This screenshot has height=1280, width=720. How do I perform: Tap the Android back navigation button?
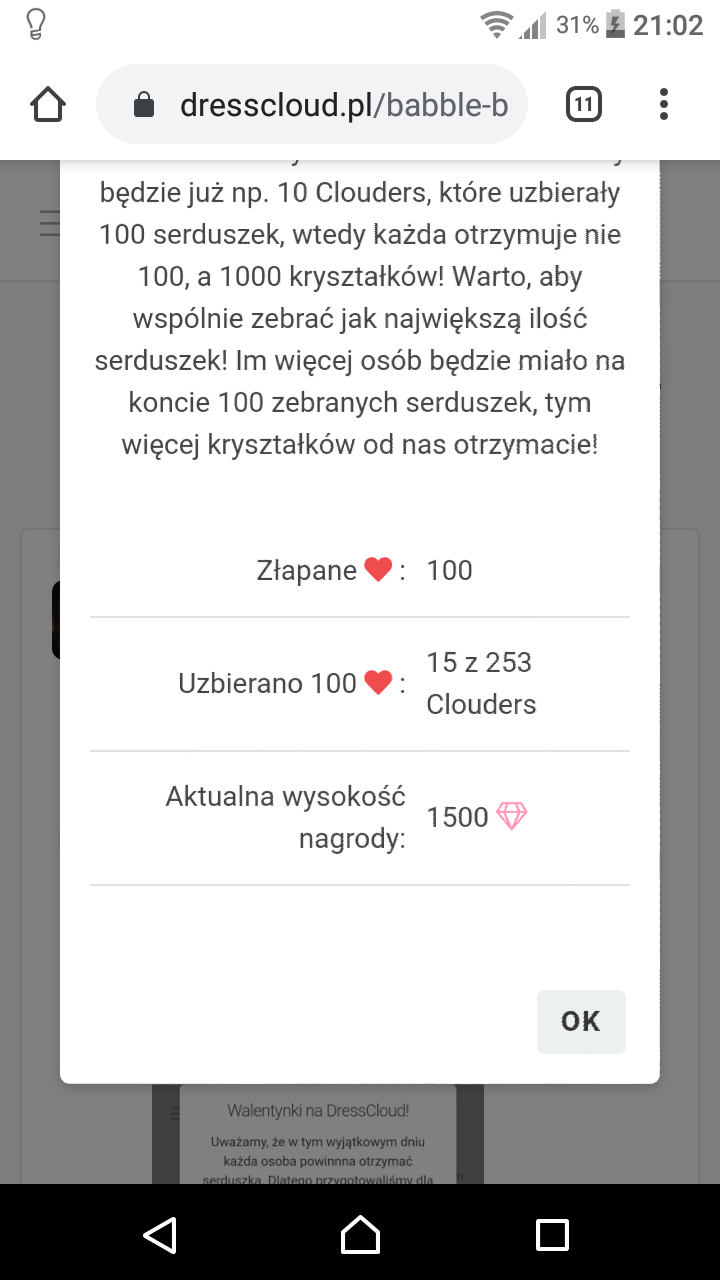tap(160, 1235)
